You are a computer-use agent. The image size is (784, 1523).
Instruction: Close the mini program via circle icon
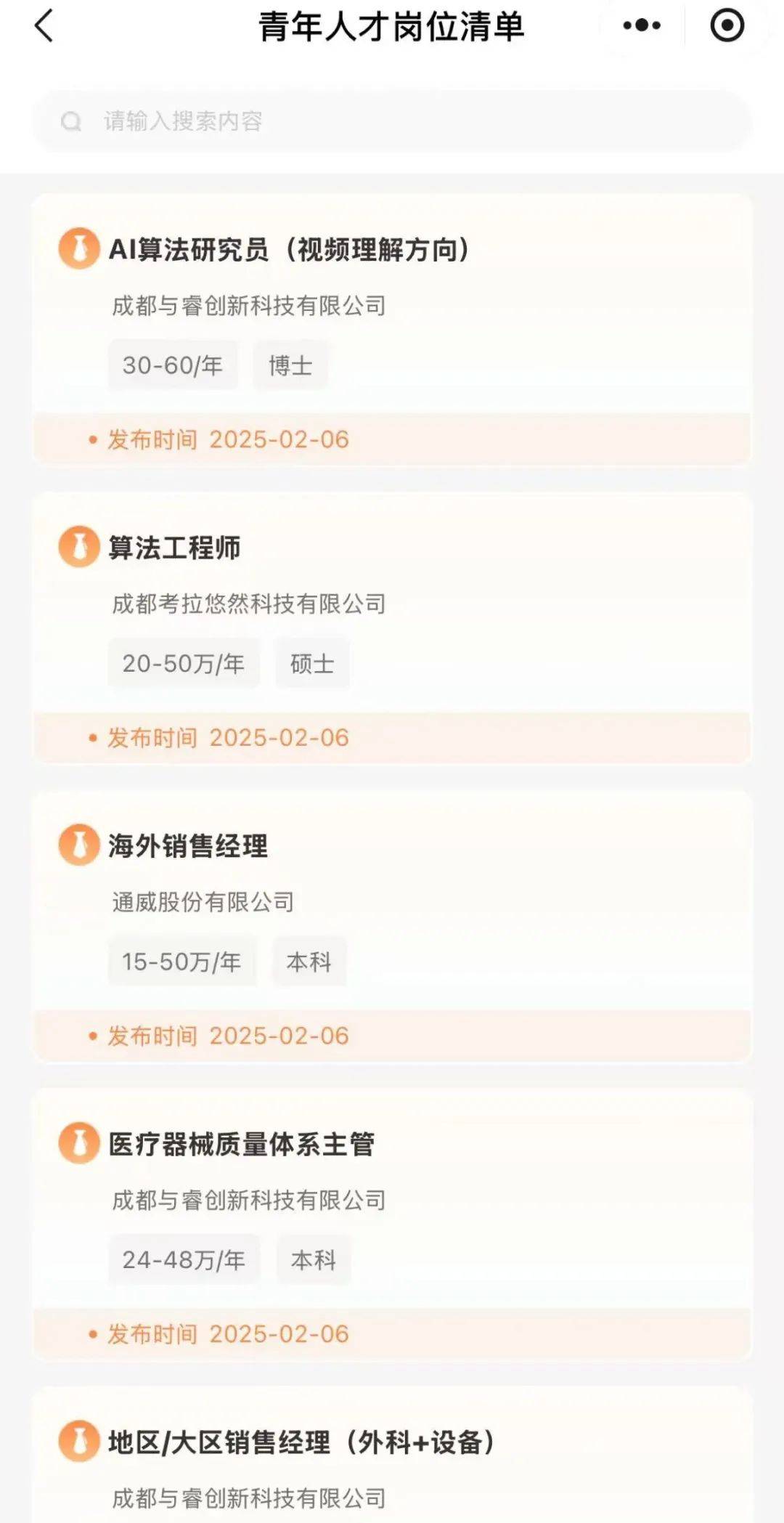coord(727,26)
